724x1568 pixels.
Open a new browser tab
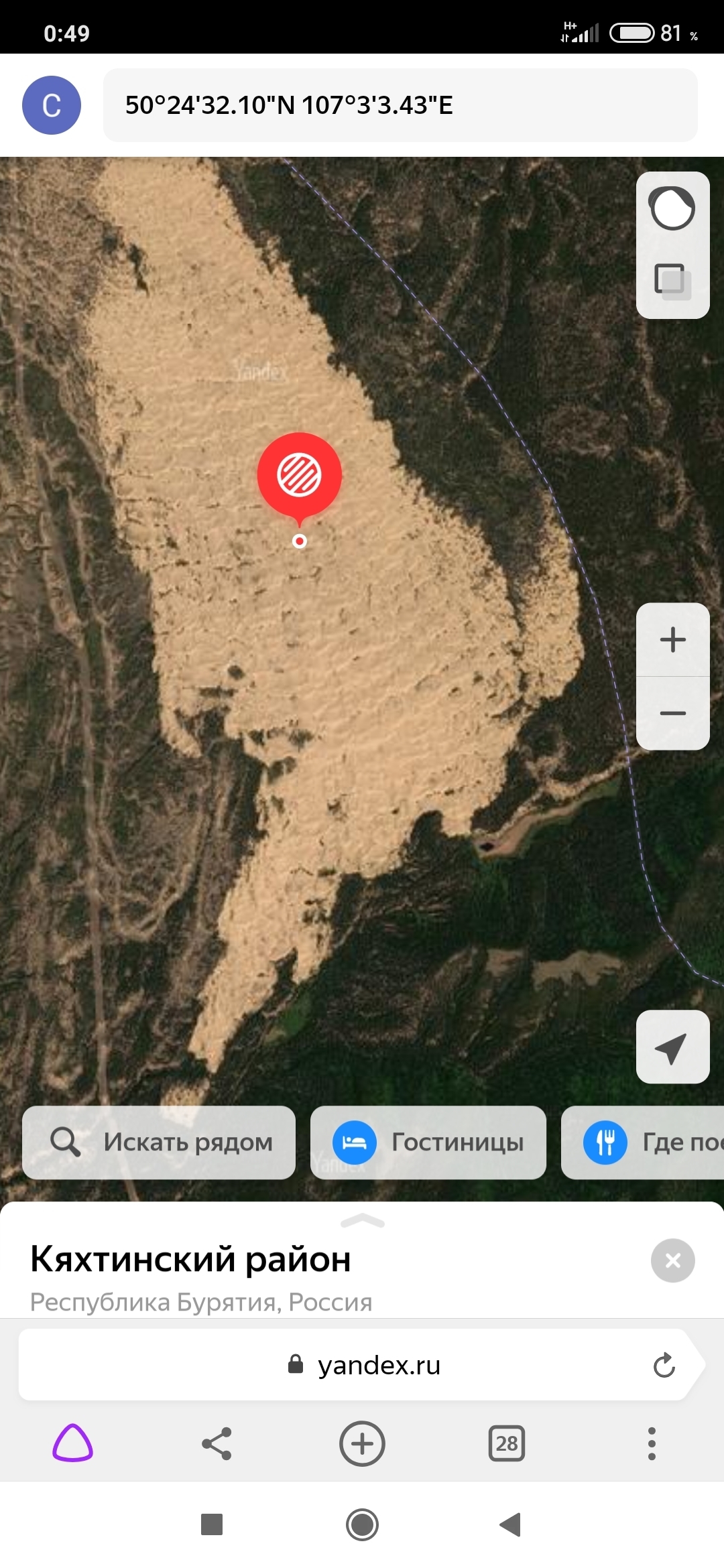tap(362, 1443)
